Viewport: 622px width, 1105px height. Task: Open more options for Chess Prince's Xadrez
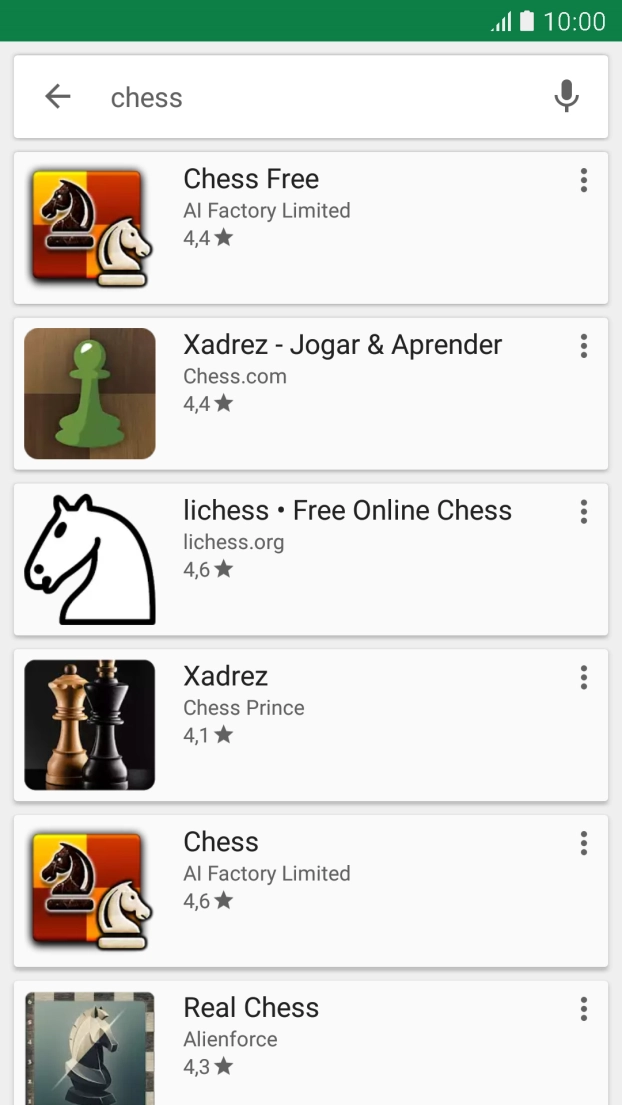tap(584, 678)
